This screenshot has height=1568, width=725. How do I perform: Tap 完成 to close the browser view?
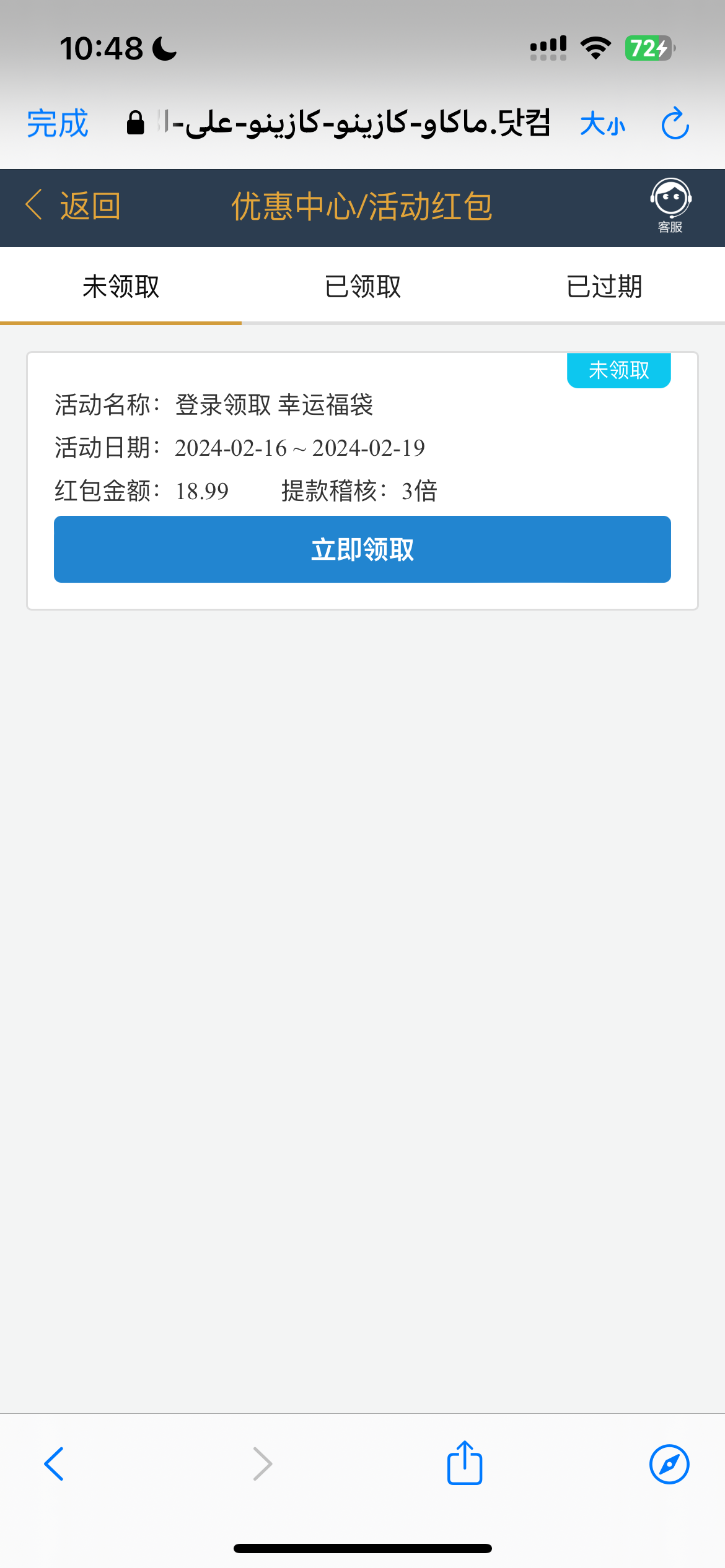pos(57,123)
